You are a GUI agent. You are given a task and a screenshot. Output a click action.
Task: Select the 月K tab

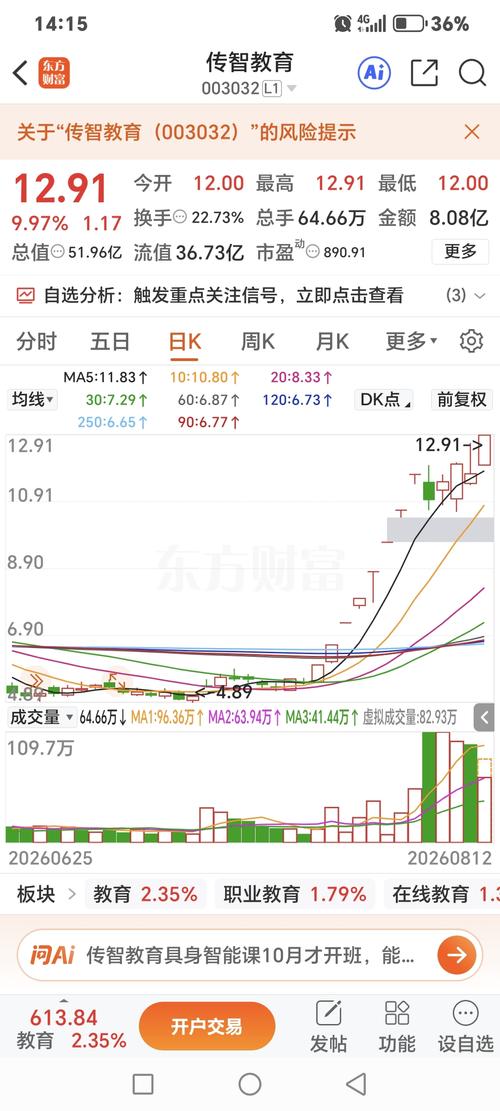click(x=332, y=342)
